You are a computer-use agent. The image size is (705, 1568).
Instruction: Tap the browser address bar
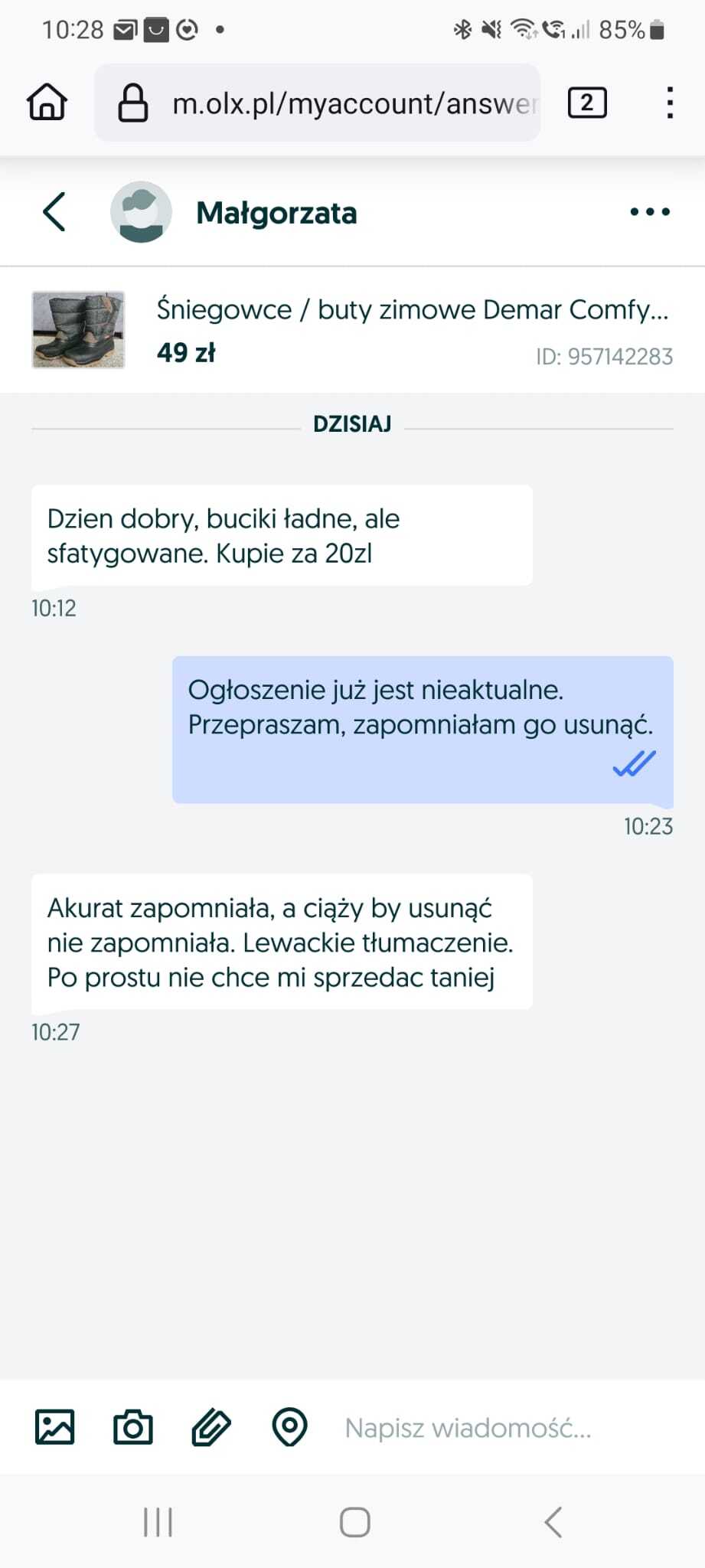tap(337, 103)
